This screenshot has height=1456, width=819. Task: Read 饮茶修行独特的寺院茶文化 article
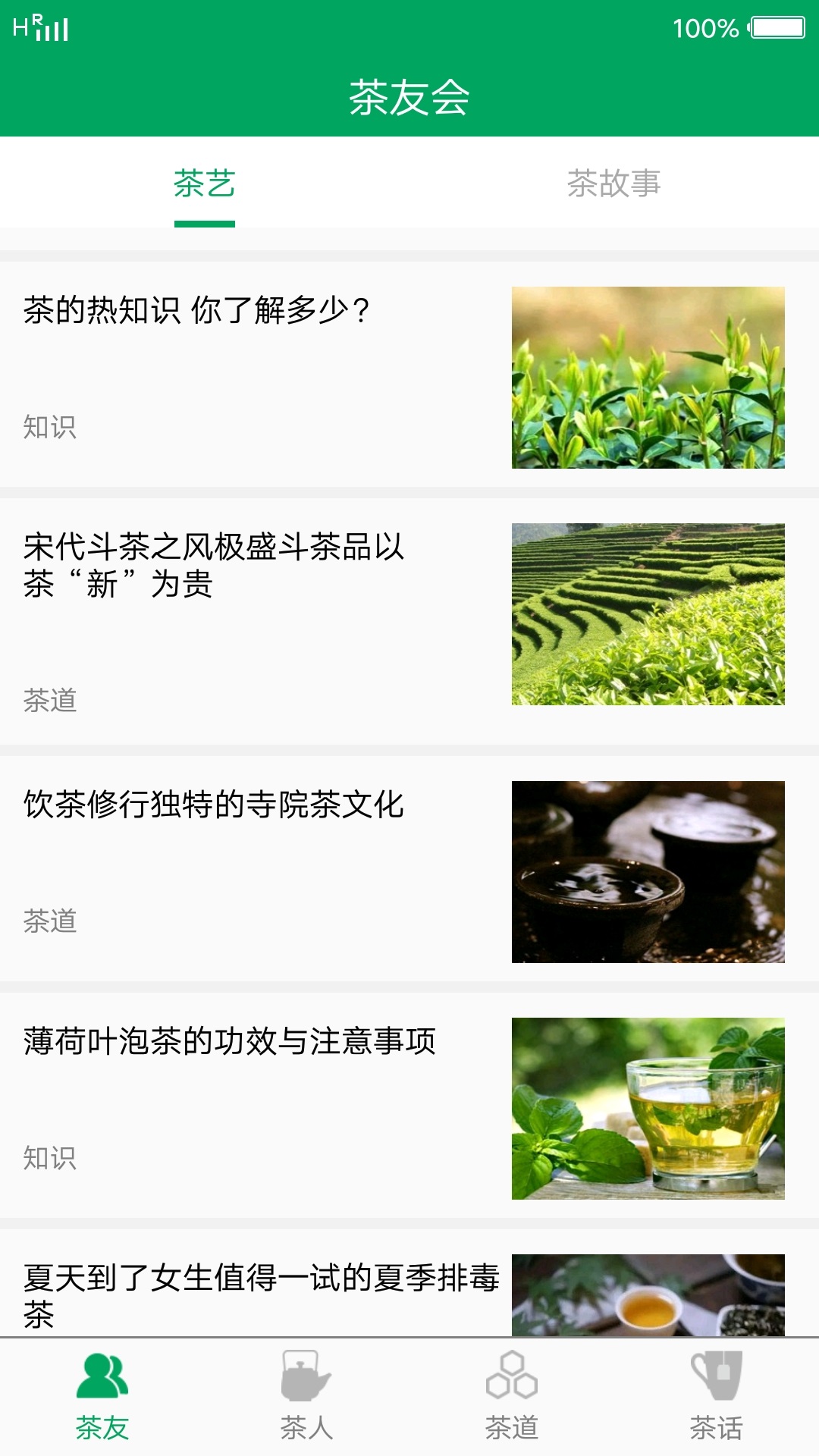[214, 805]
